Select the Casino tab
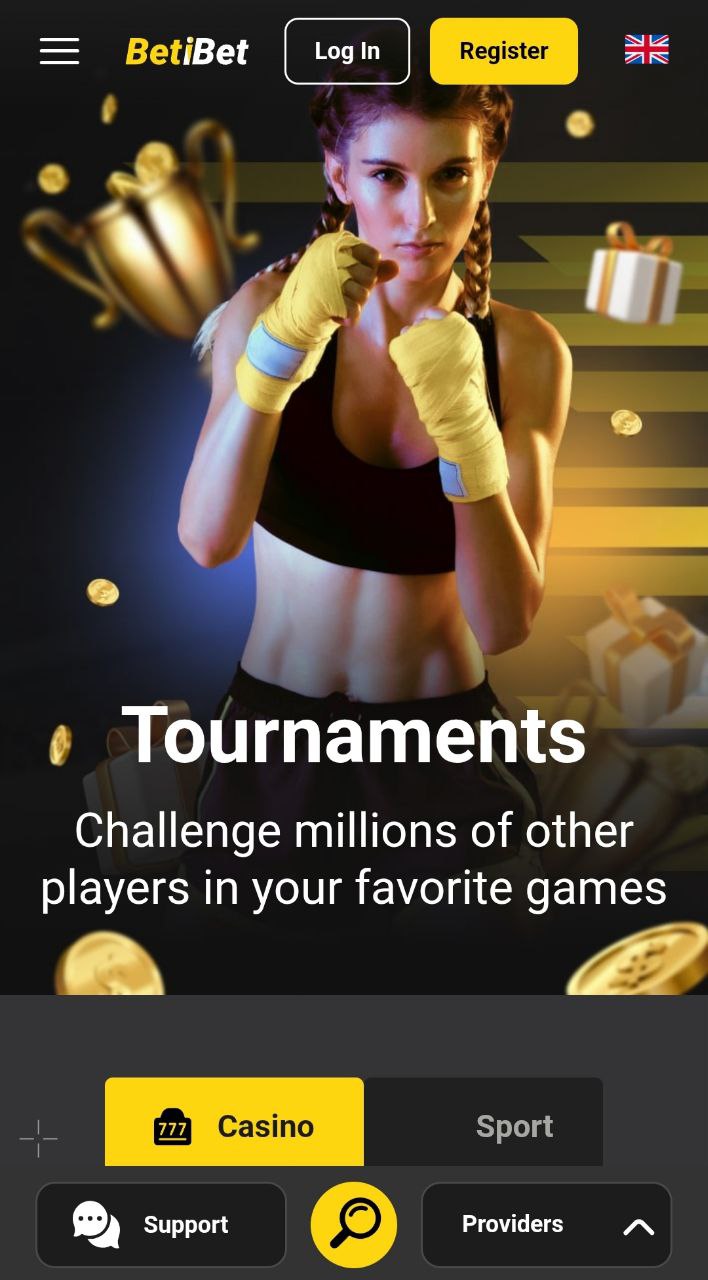 (x=234, y=1122)
